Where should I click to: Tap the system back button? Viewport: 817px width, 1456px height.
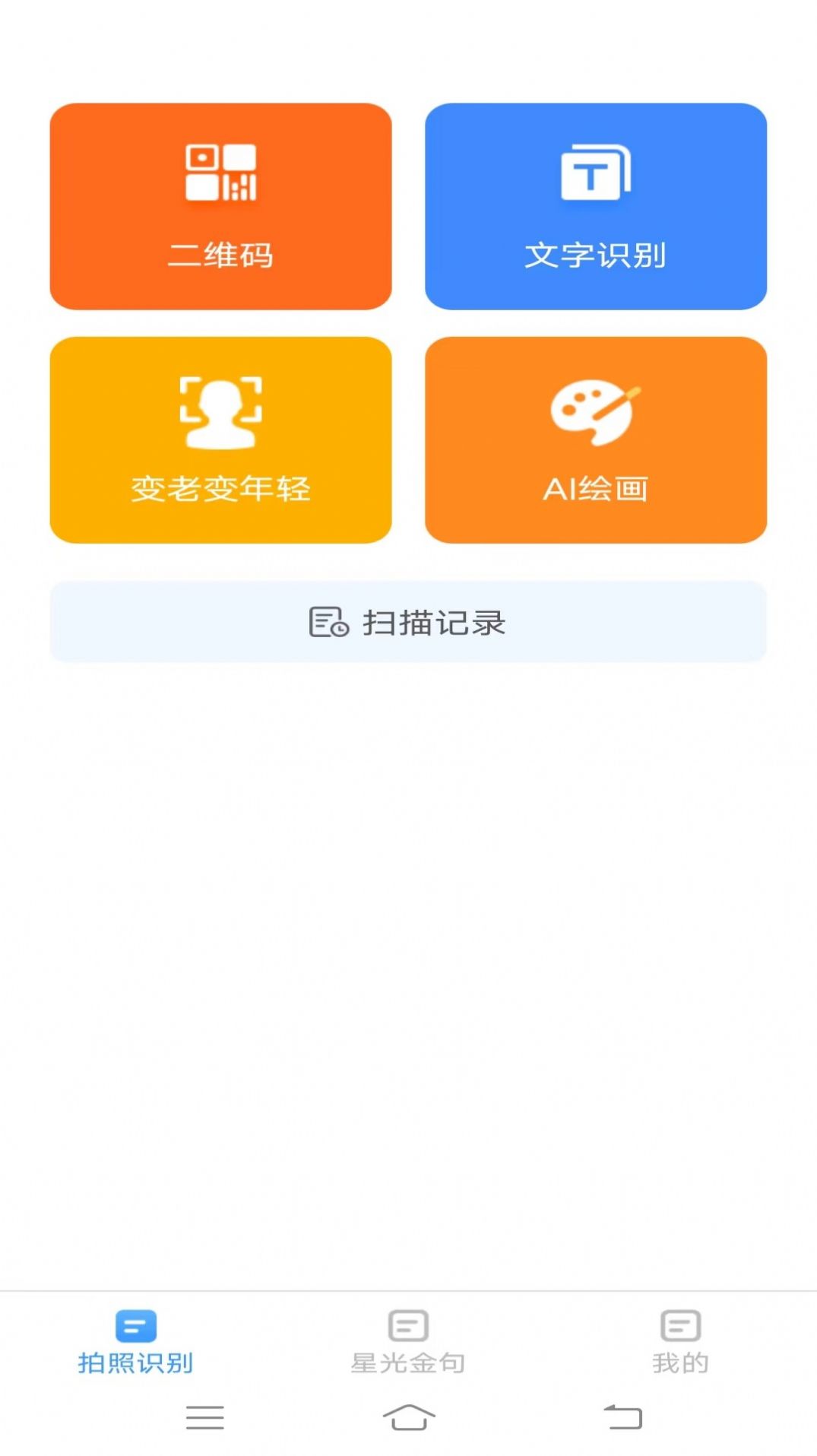pyautogui.click(x=623, y=1417)
